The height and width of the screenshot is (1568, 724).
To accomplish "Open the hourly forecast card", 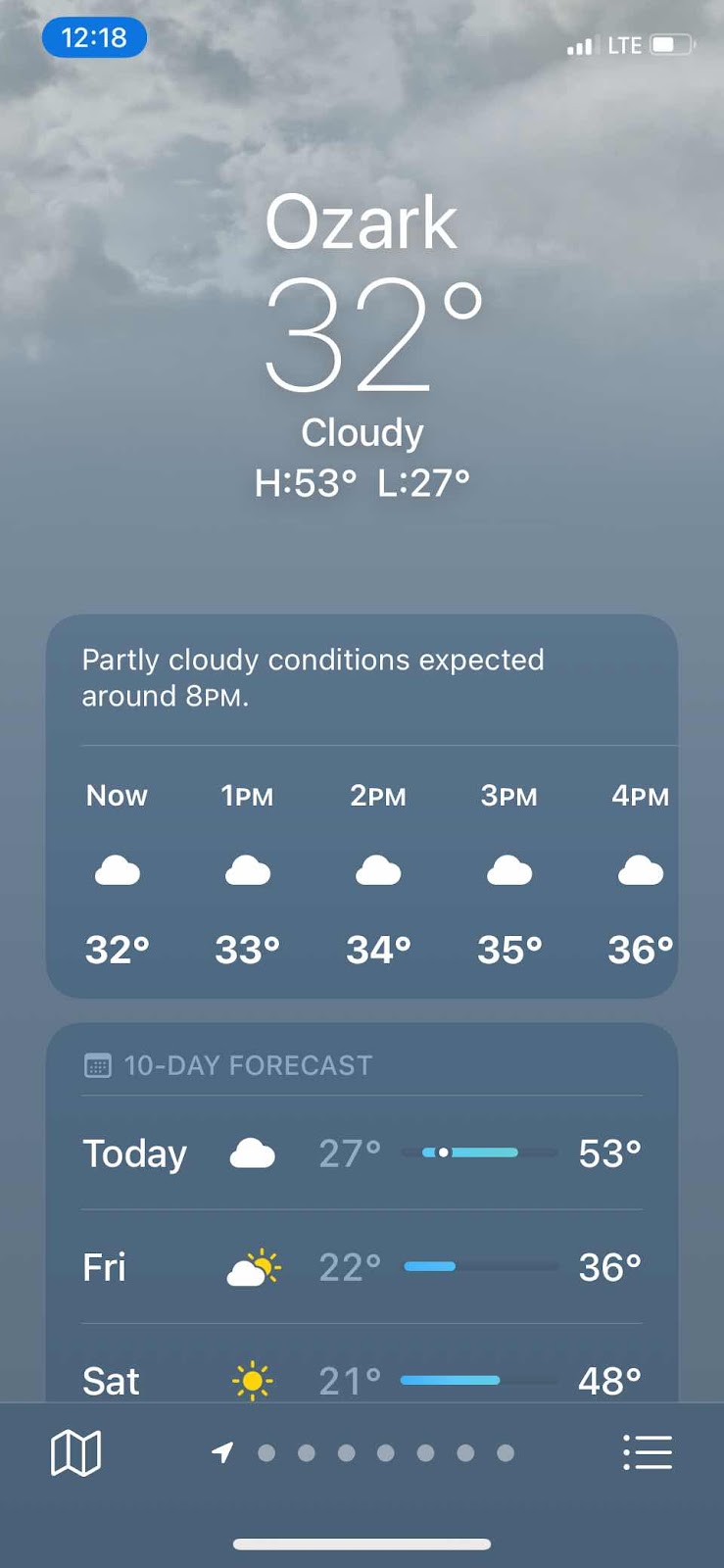I will [x=362, y=872].
